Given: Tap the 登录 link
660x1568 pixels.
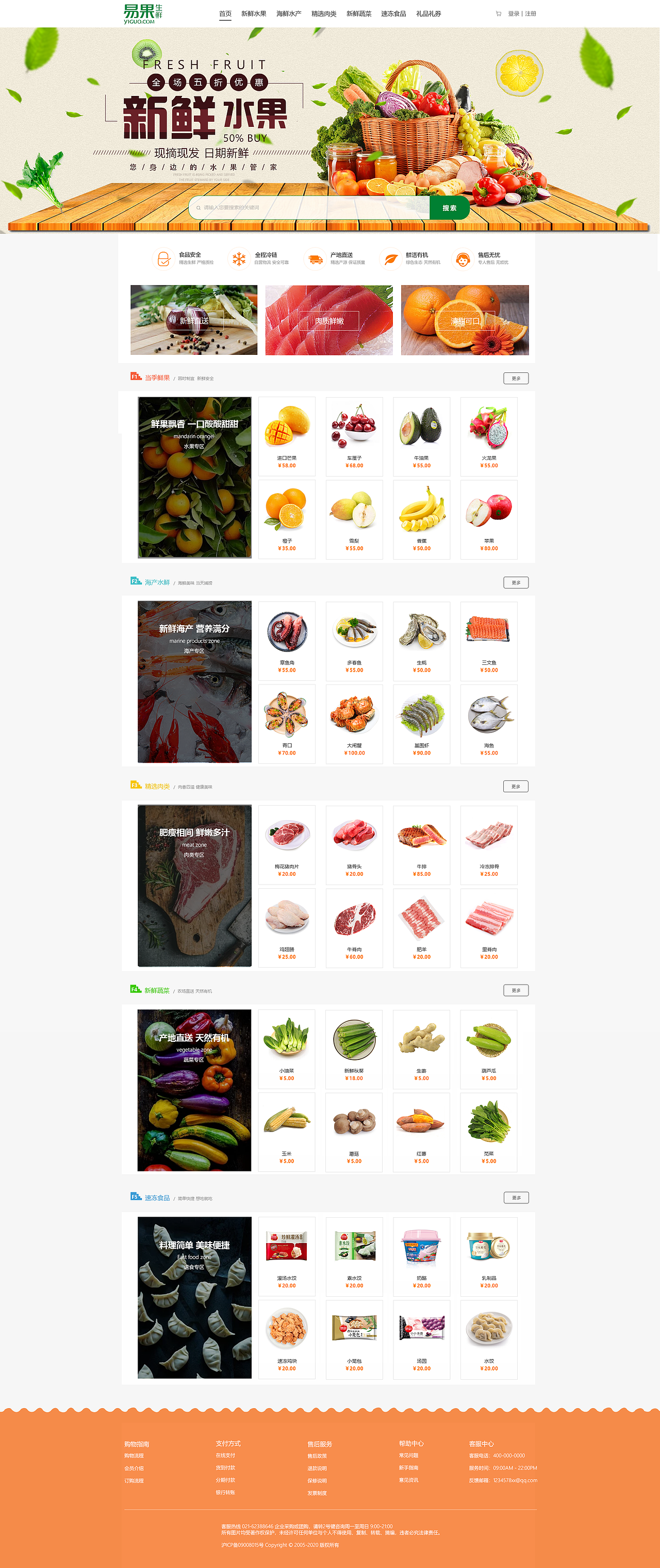Looking at the screenshot, I should (x=514, y=13).
